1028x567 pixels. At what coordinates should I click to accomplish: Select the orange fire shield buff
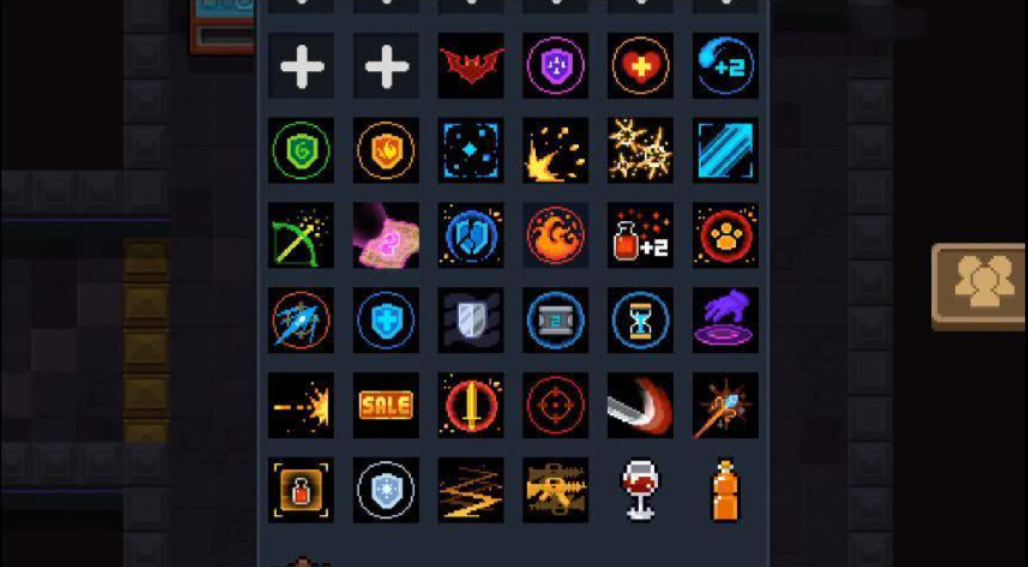coord(386,151)
